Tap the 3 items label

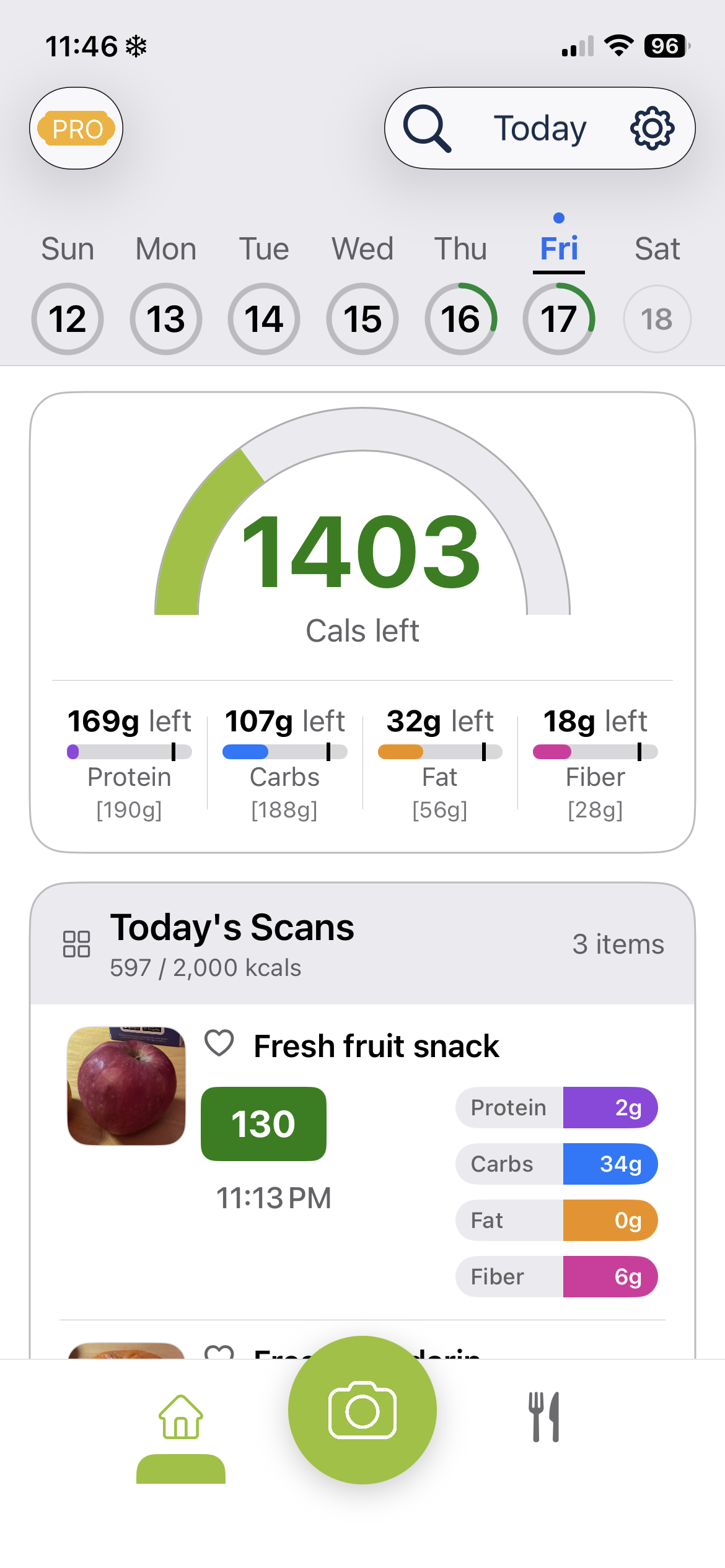pos(618,943)
